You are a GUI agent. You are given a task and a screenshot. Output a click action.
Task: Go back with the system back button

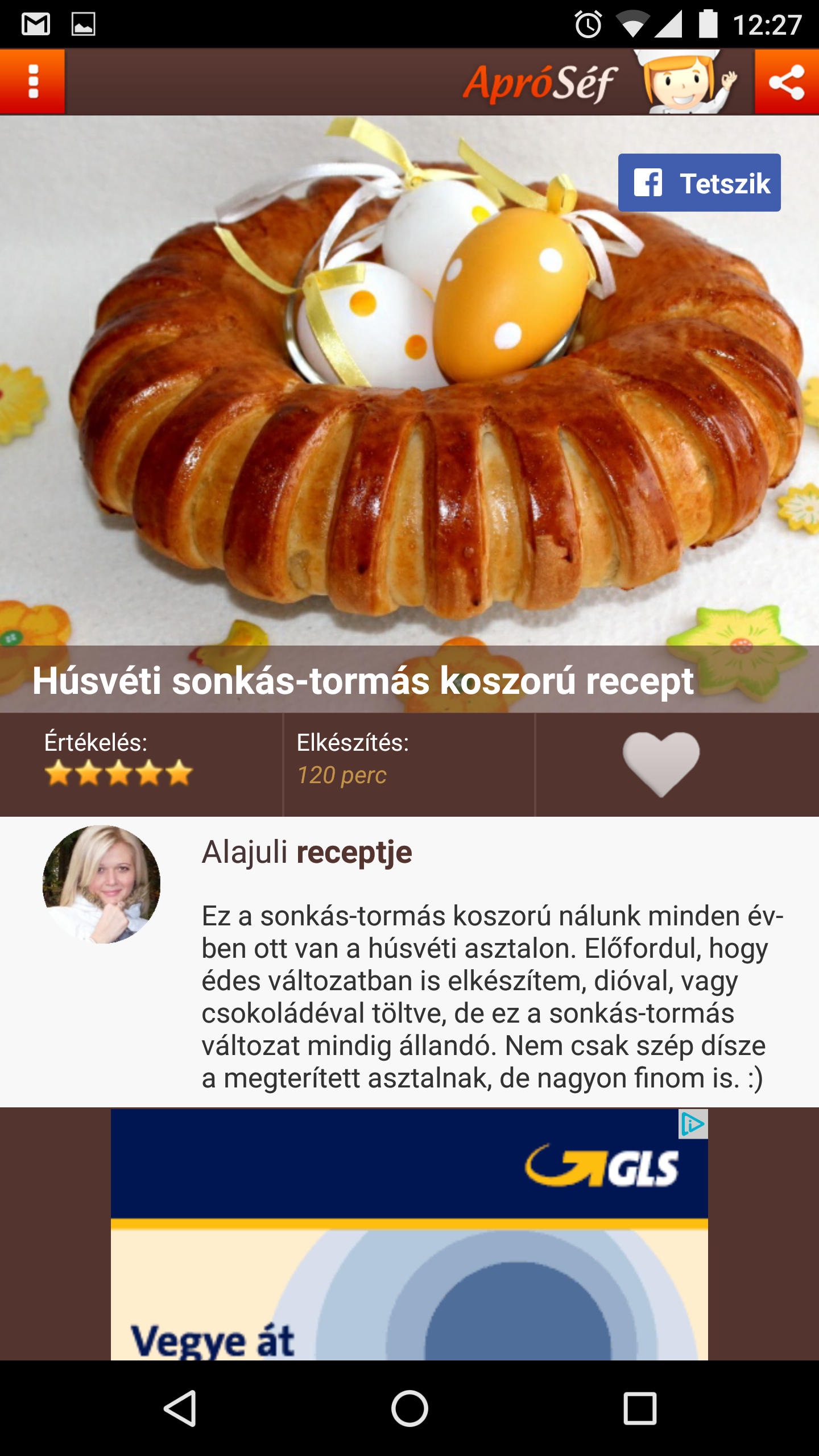tap(180, 1408)
